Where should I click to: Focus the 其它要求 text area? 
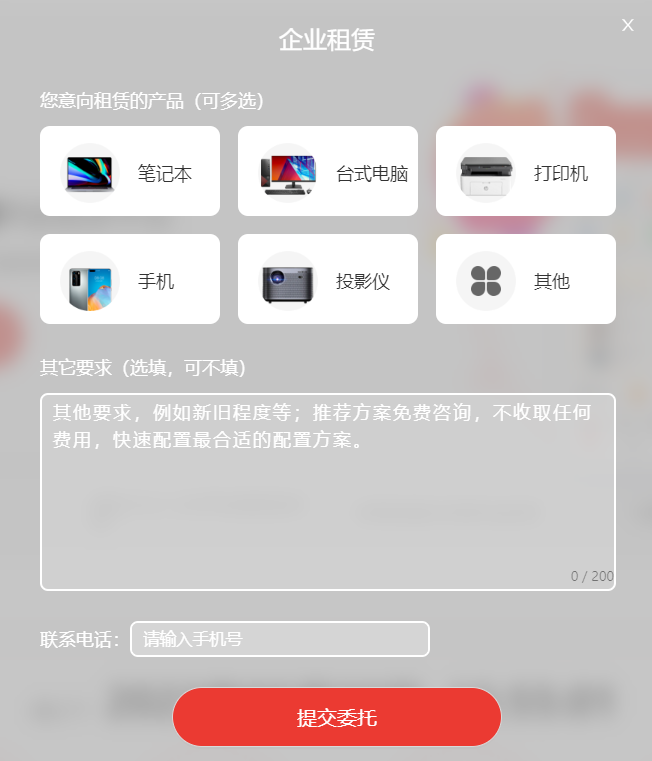tap(327, 500)
